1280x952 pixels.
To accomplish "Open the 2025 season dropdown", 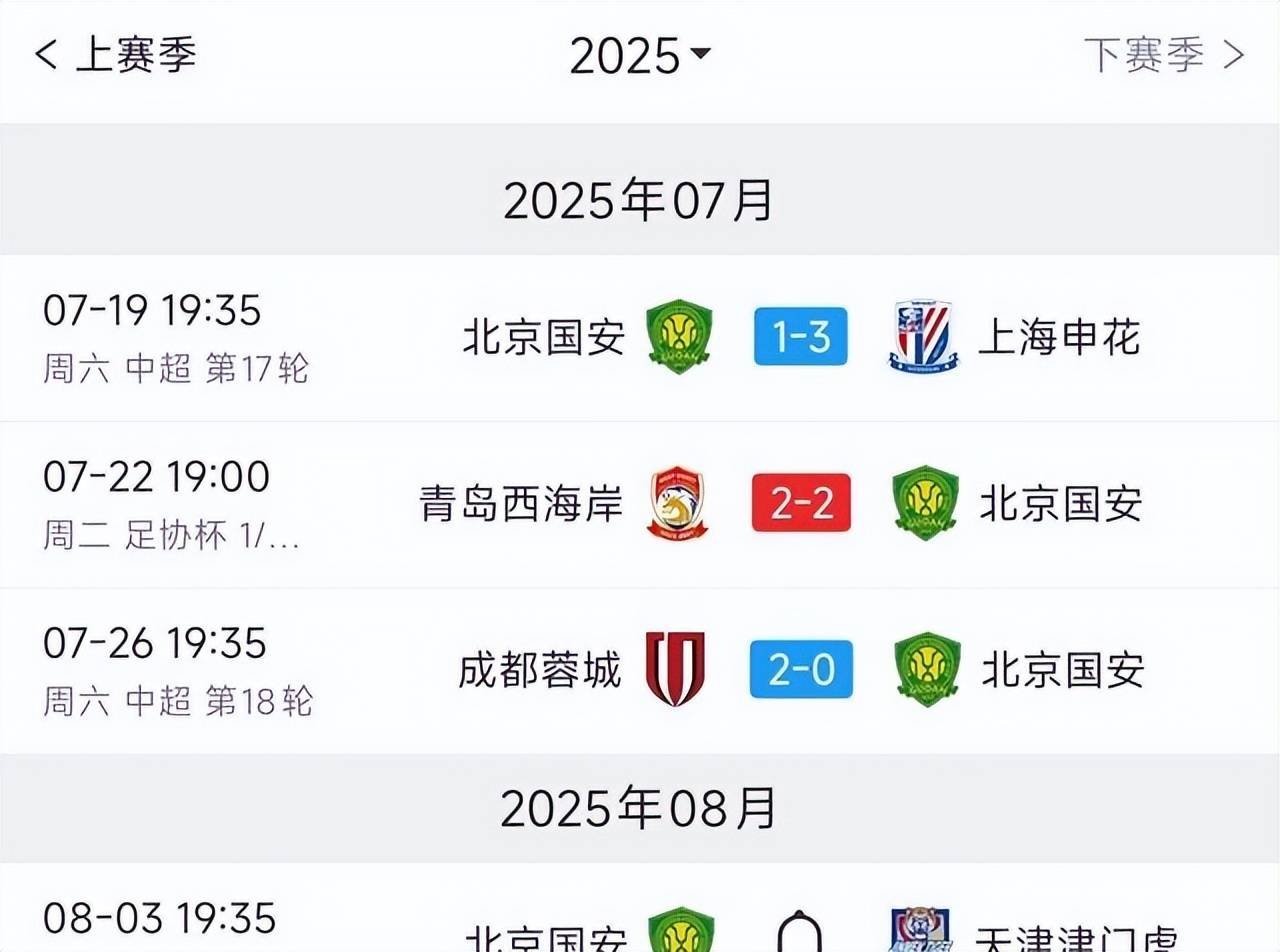I will pos(640,56).
